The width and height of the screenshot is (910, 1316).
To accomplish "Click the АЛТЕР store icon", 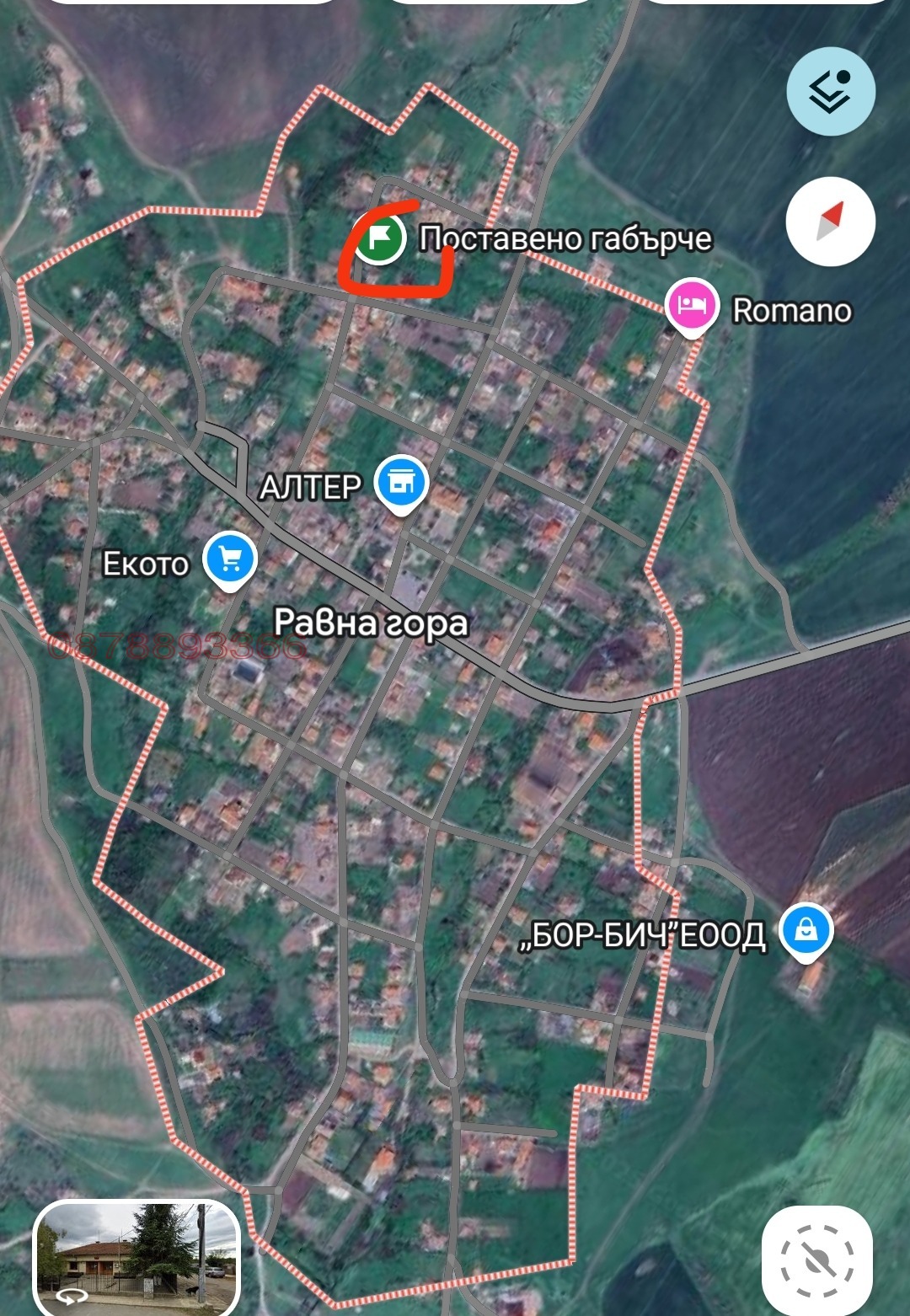I will 400,482.
